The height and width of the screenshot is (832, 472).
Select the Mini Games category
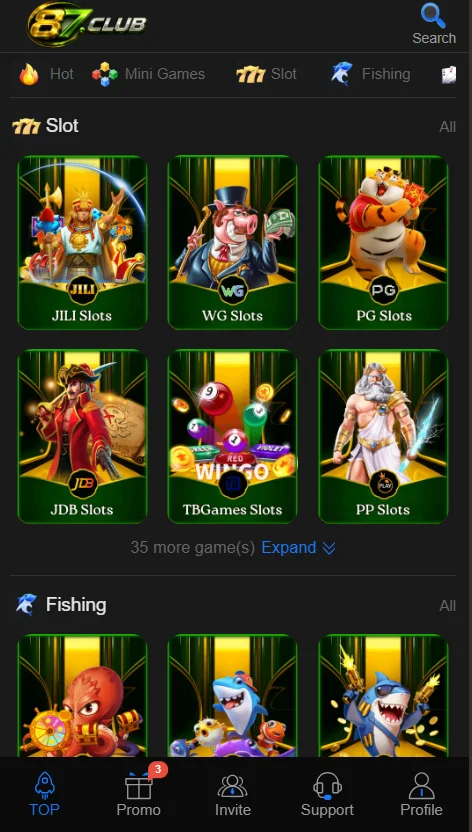[148, 74]
